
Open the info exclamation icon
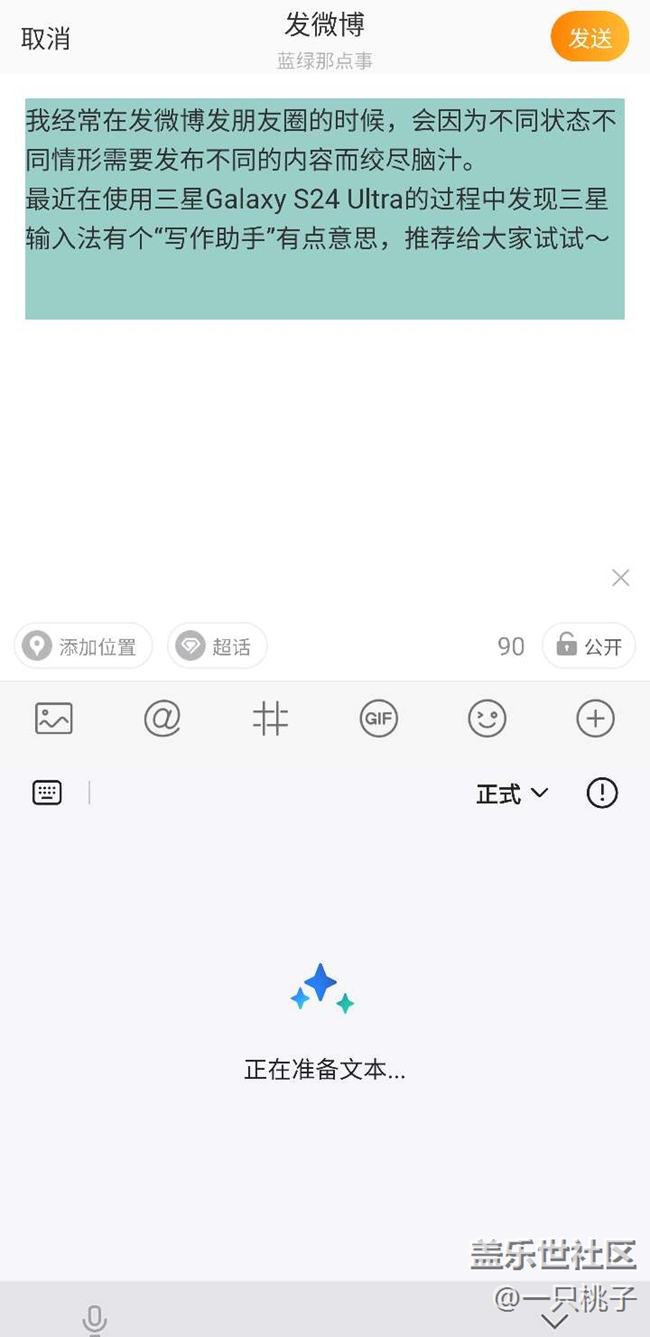[602, 793]
